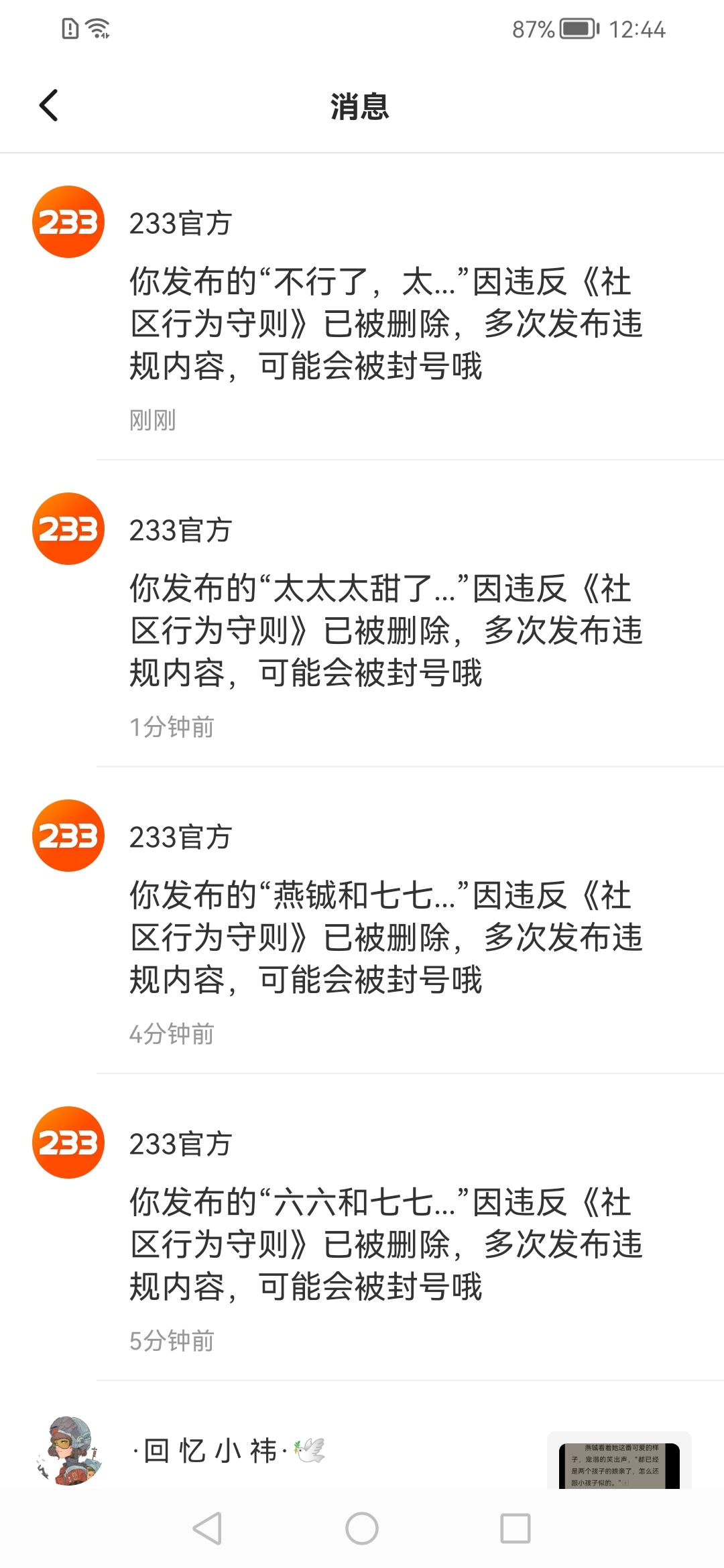Open the 233官方 notice about “燕铖和七七...”
The image size is (724, 1568).
click(385, 937)
